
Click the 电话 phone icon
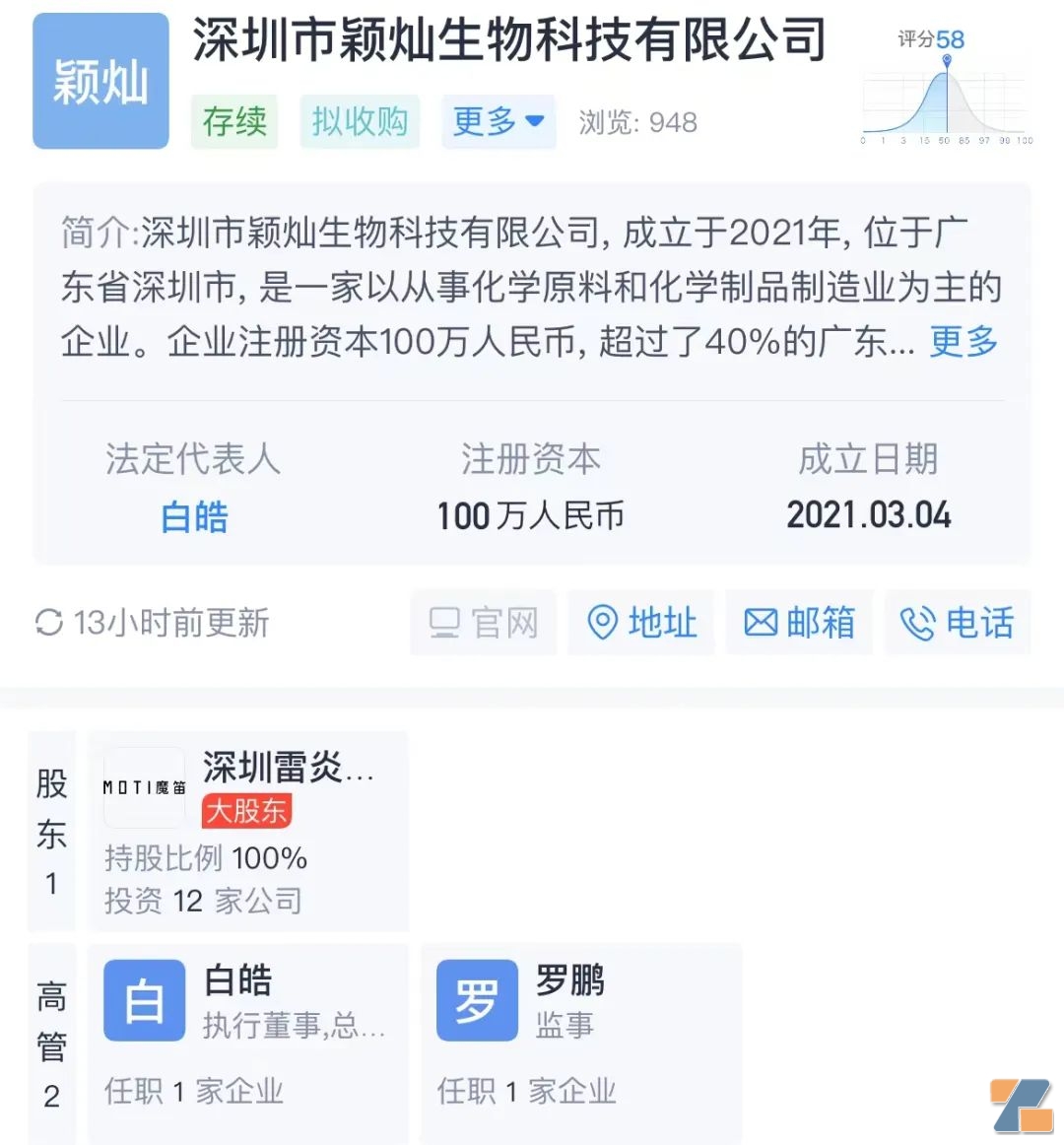pyautogui.click(x=918, y=622)
